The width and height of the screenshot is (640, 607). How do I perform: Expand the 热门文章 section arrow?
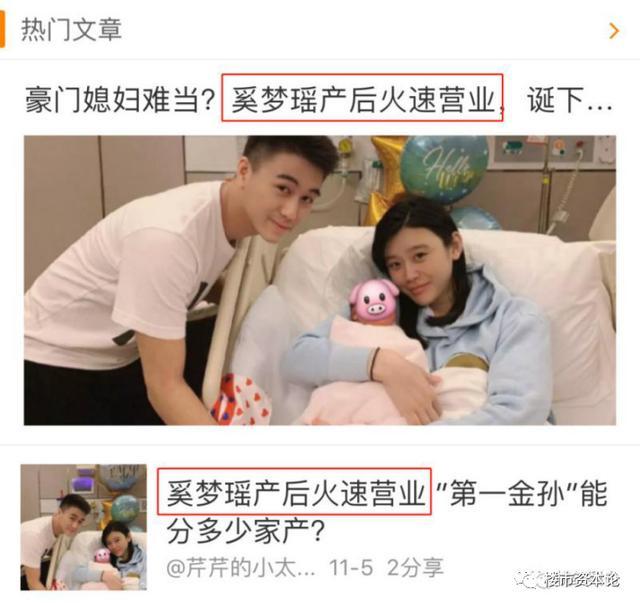[x=613, y=31]
